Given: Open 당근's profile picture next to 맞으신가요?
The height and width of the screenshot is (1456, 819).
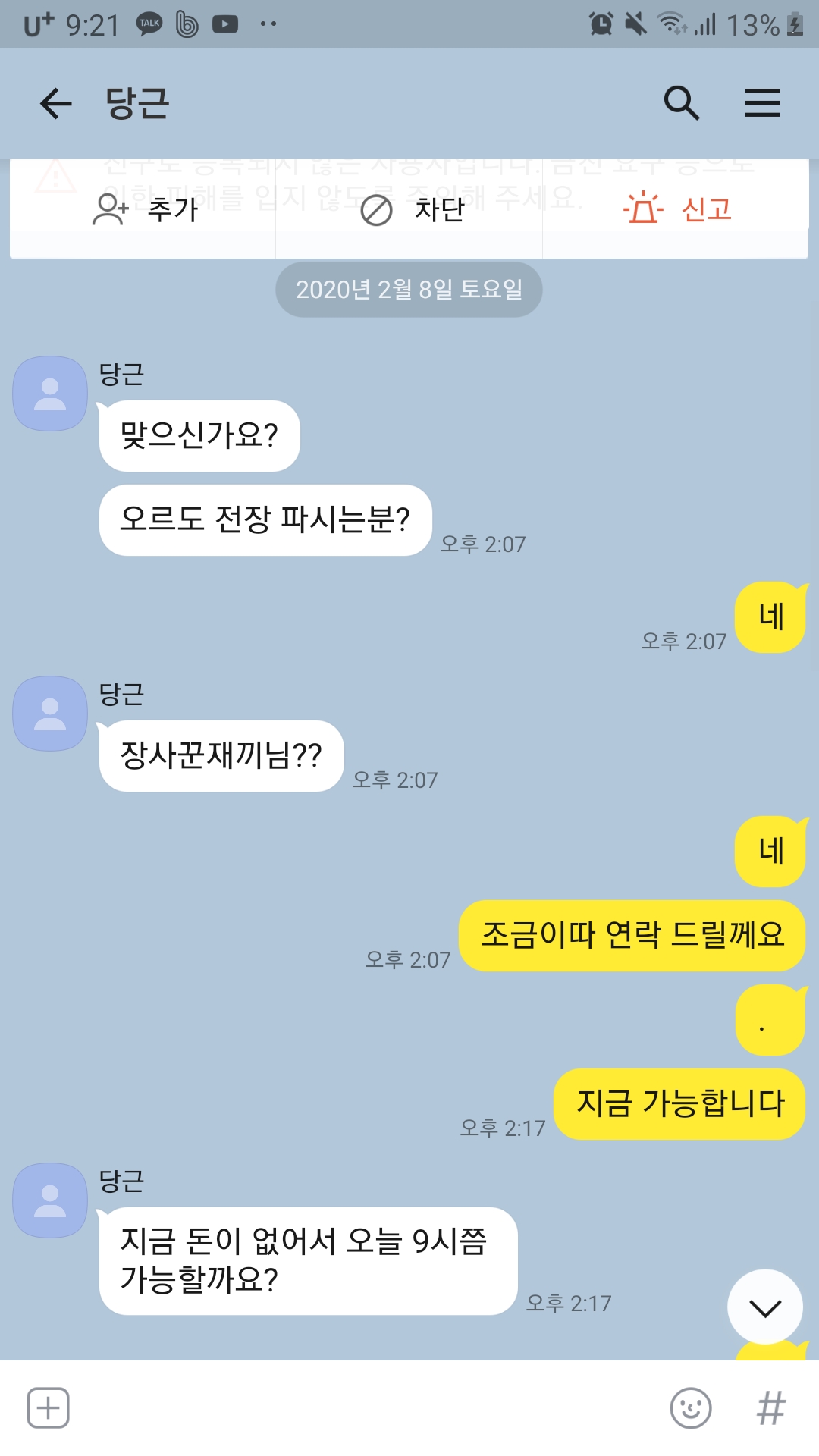Looking at the screenshot, I should pyautogui.click(x=50, y=394).
